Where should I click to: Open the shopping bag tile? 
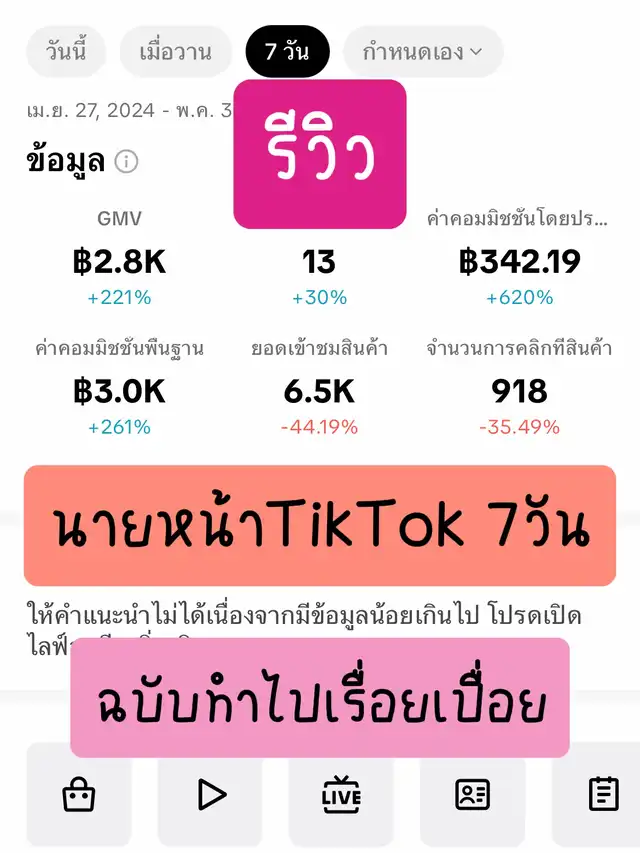coord(79,795)
